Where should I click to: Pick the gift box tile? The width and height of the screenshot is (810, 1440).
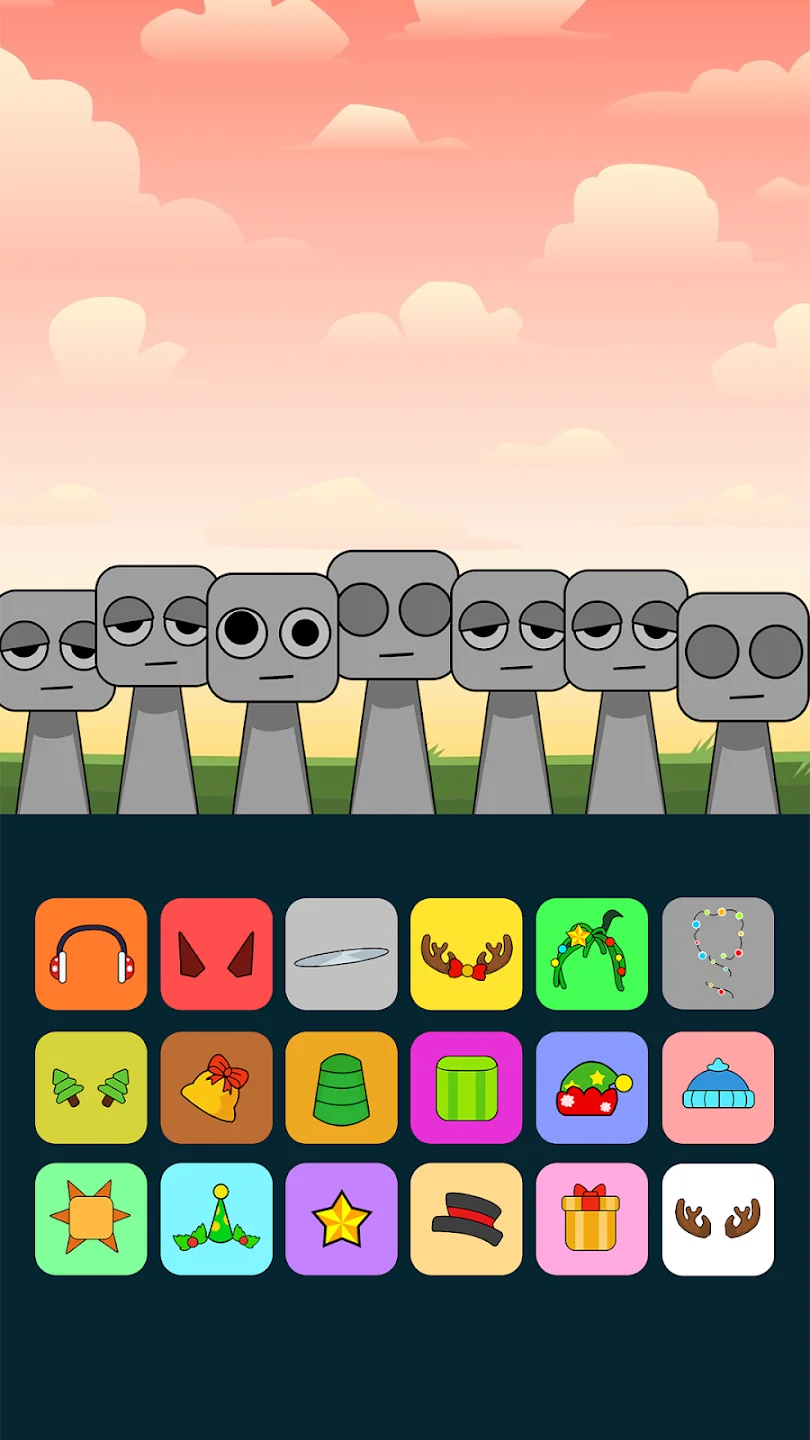click(x=592, y=1219)
